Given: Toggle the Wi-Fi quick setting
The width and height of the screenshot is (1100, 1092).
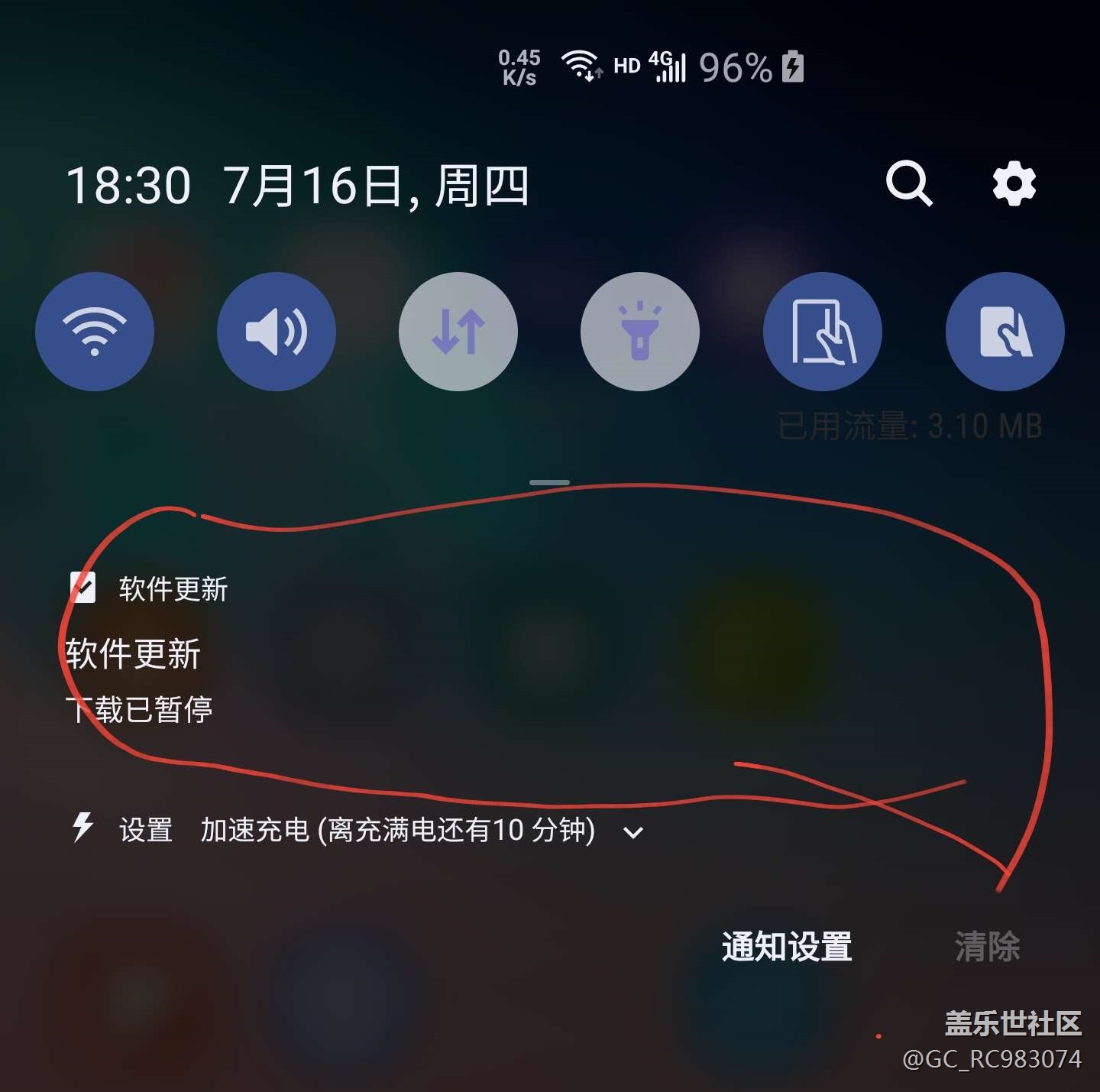Looking at the screenshot, I should click(95, 332).
